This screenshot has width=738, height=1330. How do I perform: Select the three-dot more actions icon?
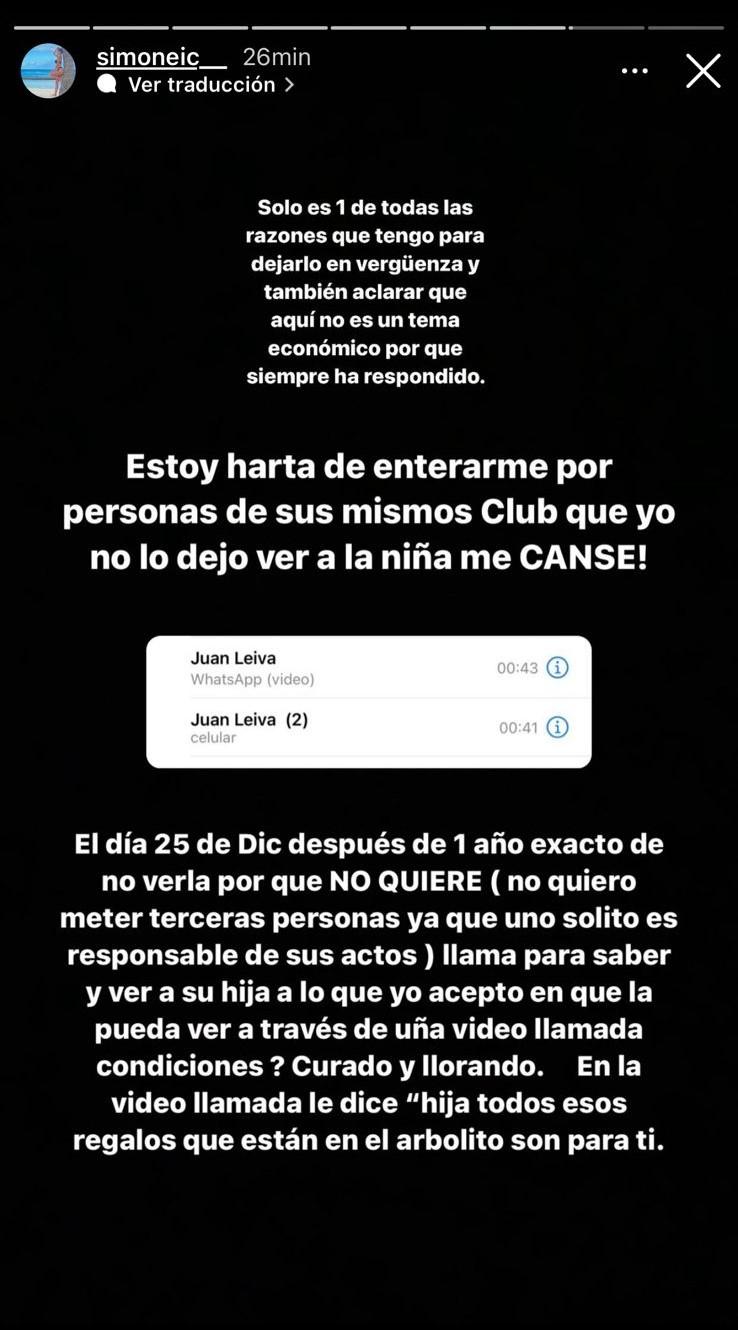[634, 70]
